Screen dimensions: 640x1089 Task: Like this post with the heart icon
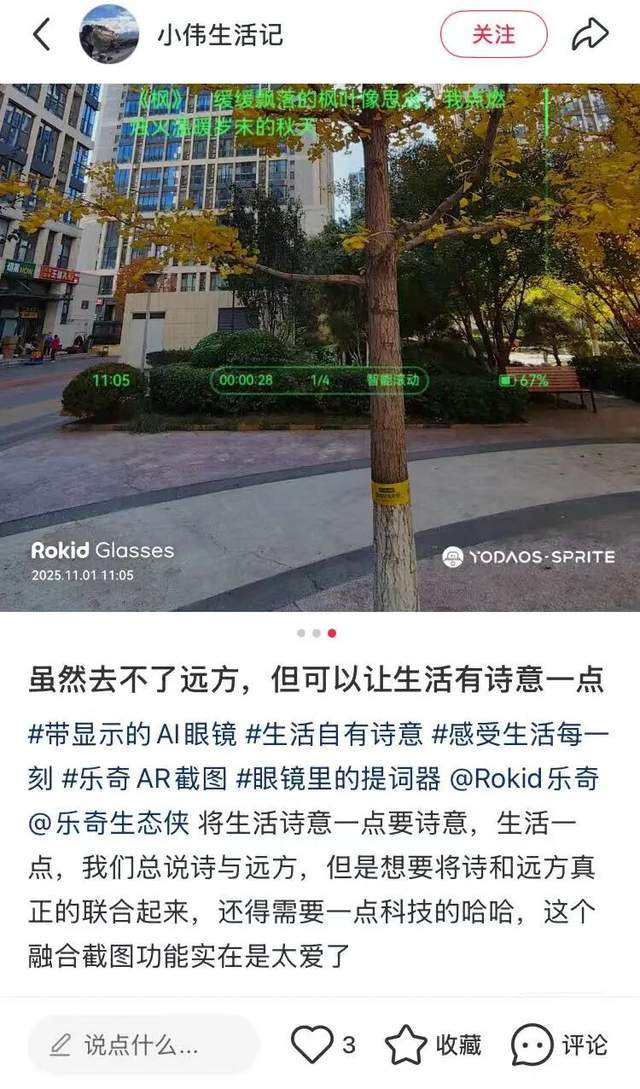coord(312,1046)
